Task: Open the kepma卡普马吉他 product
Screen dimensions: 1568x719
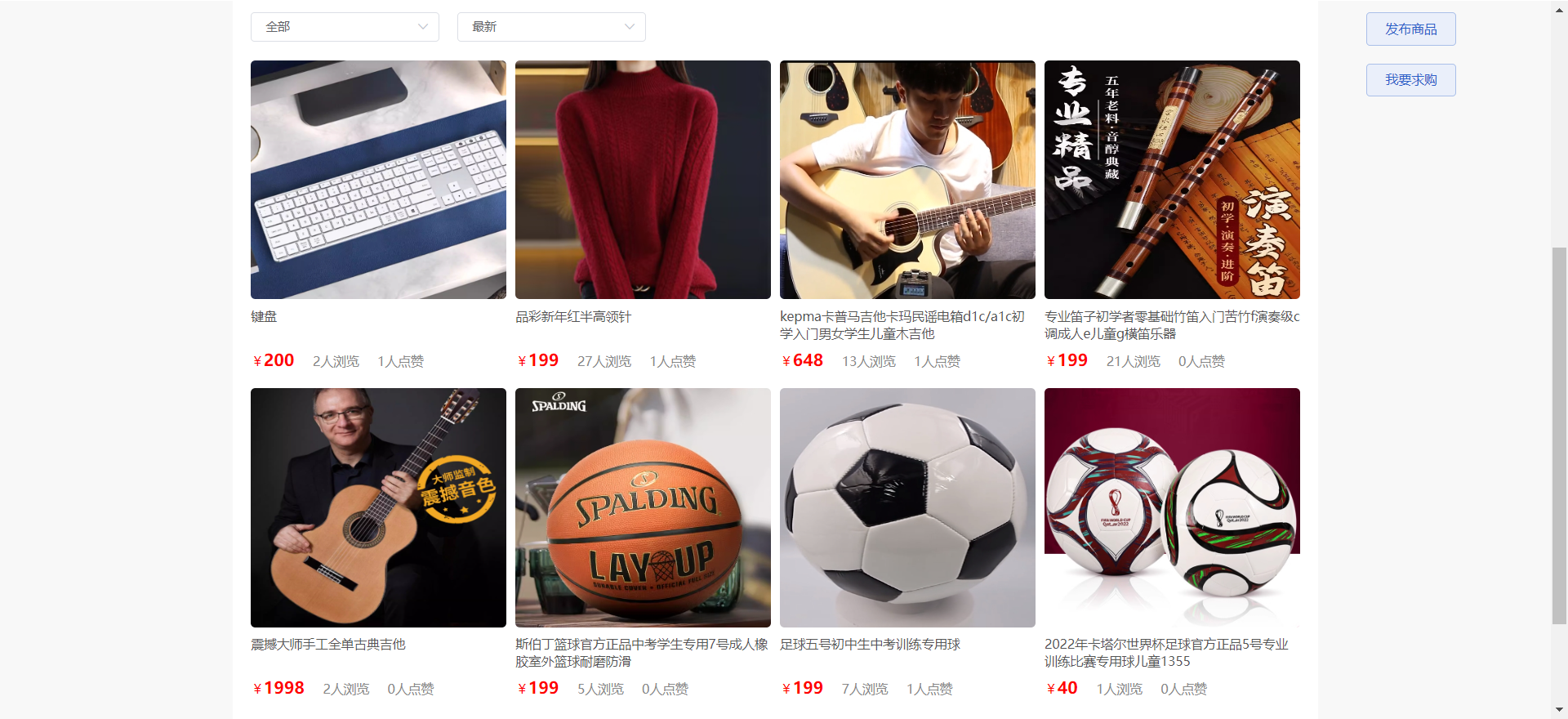Action: pos(907,180)
